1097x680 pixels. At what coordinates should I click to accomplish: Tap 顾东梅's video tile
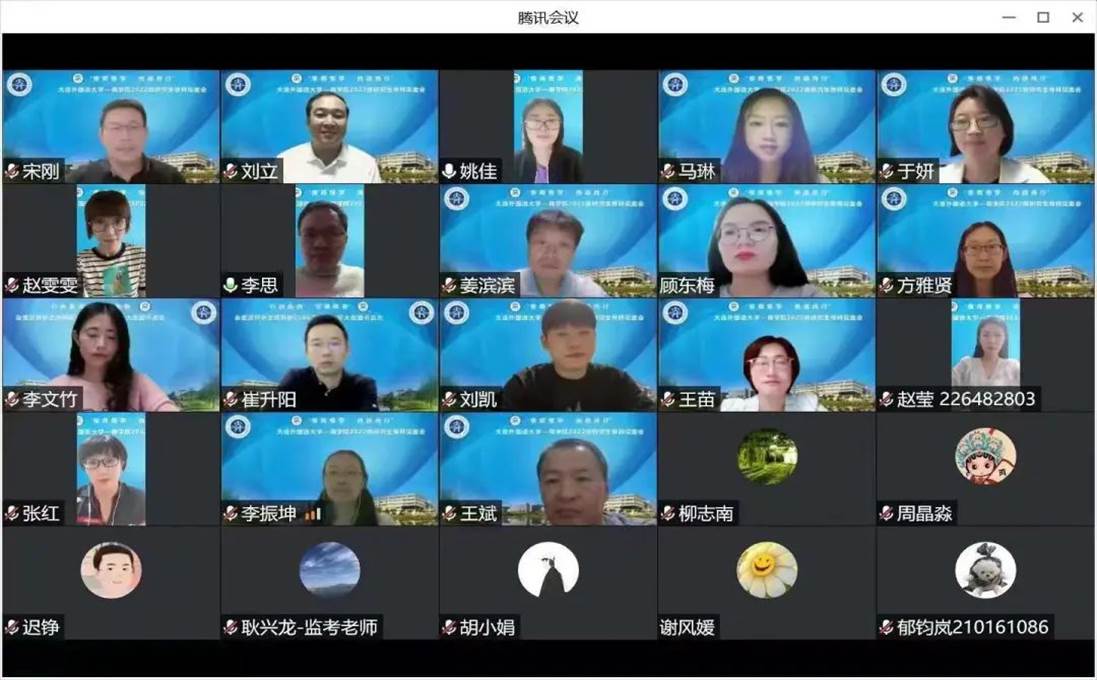[767, 241]
